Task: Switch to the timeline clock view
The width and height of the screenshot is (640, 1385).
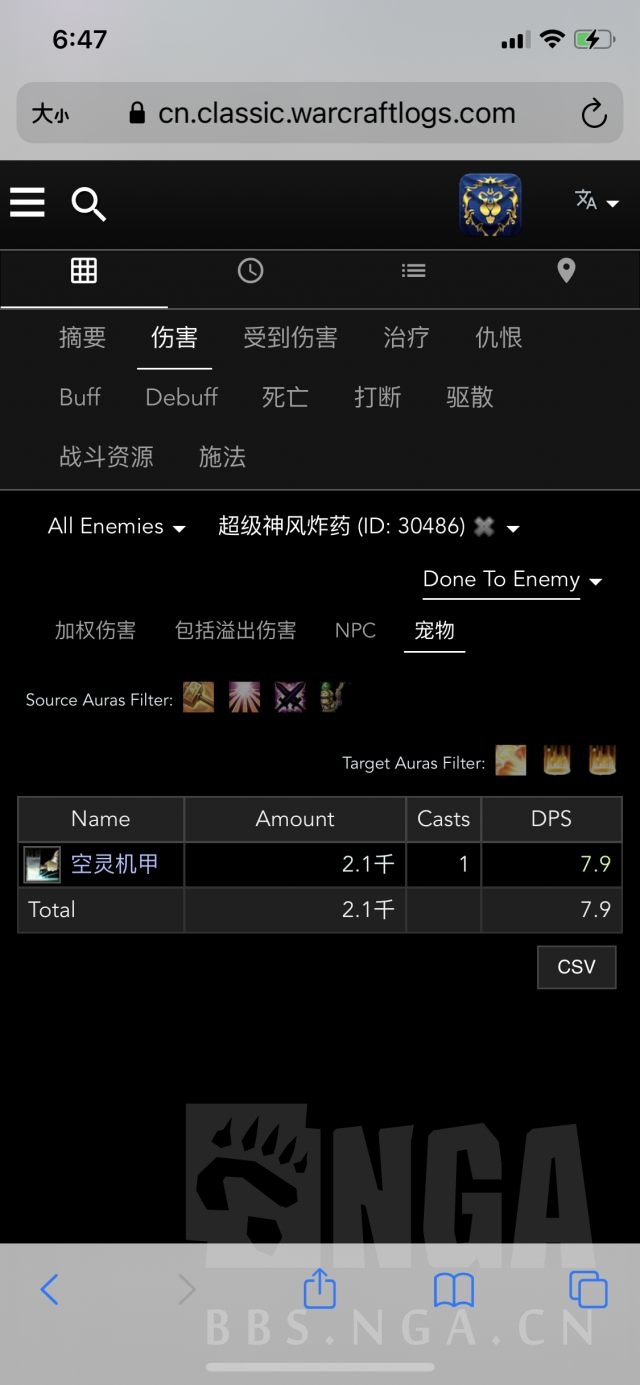Action: pyautogui.click(x=250, y=270)
